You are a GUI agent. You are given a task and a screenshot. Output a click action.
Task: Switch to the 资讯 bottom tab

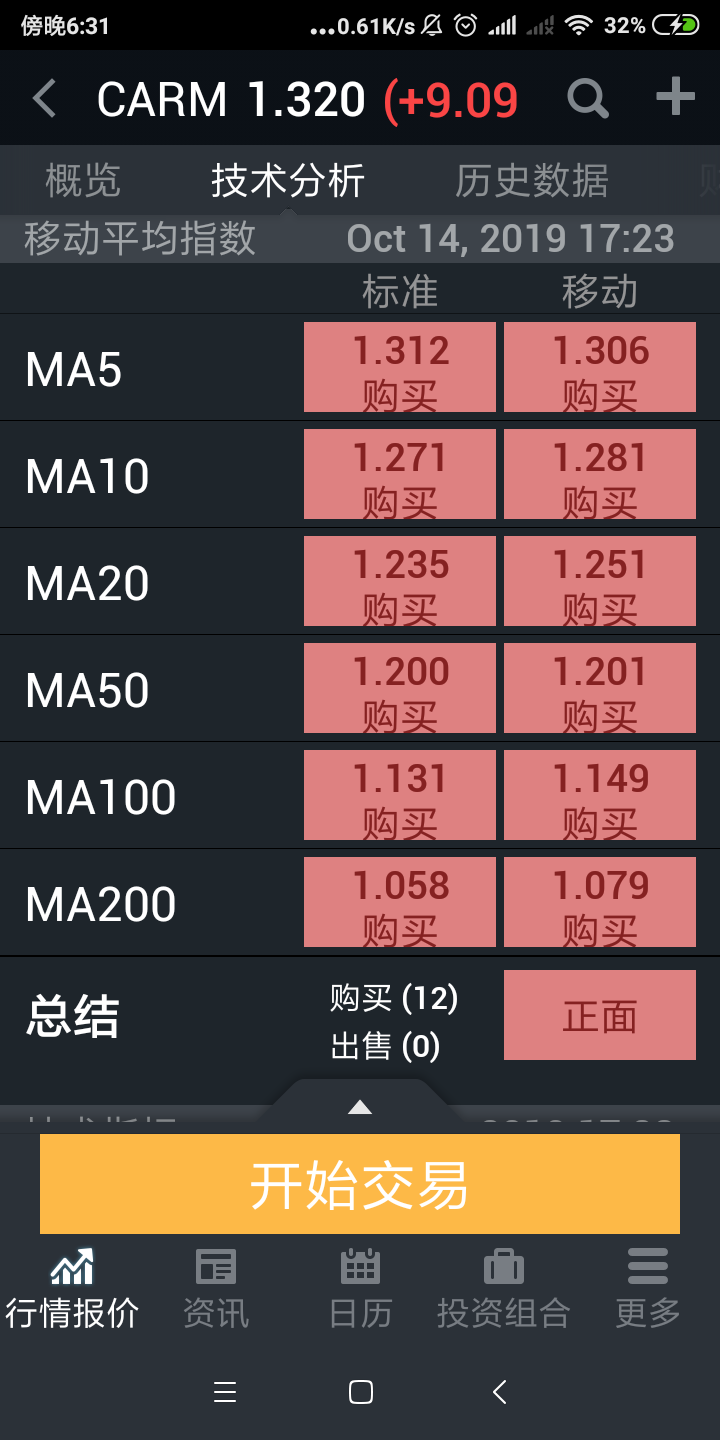216,1288
